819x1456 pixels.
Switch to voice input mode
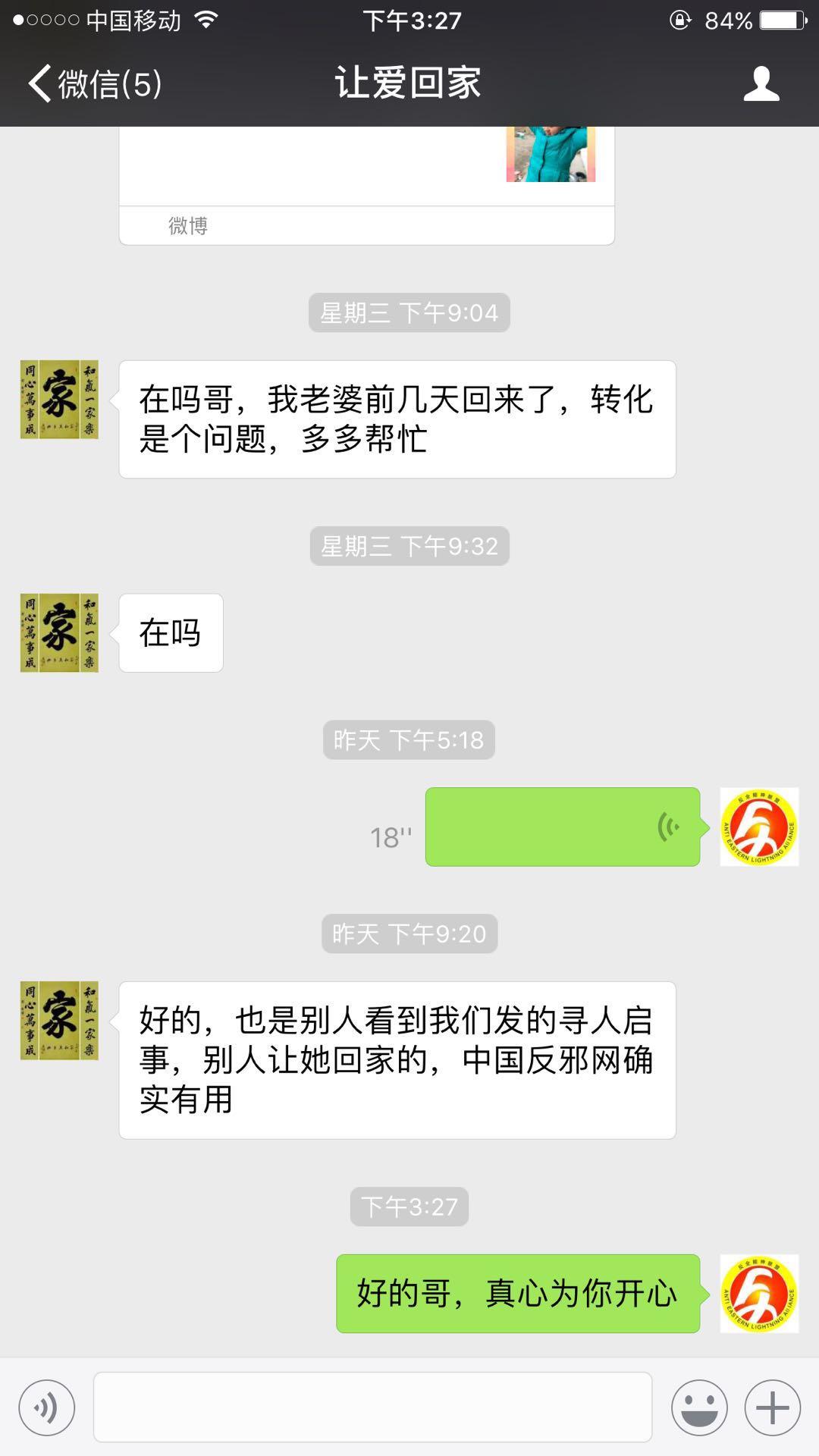(x=47, y=1407)
